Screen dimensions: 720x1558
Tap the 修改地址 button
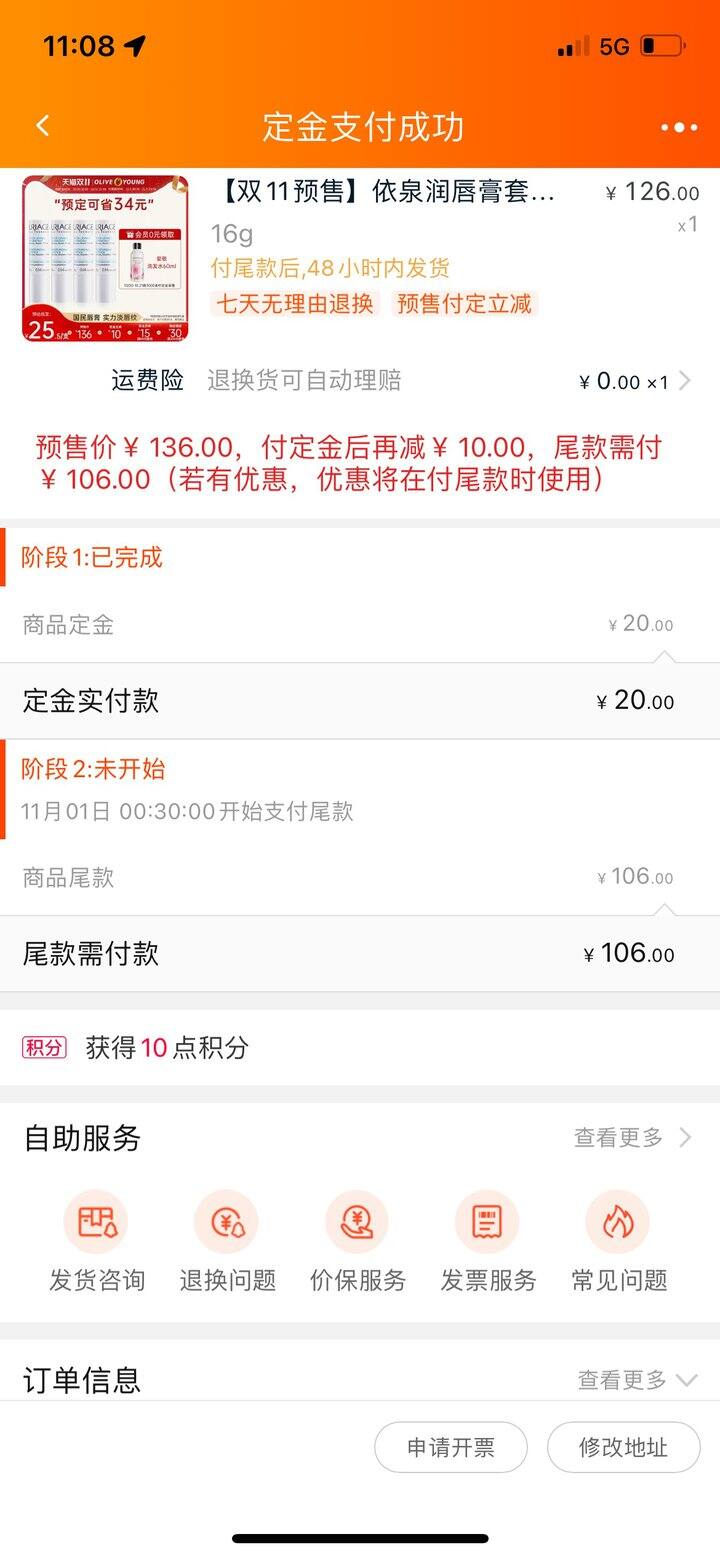[624, 1447]
